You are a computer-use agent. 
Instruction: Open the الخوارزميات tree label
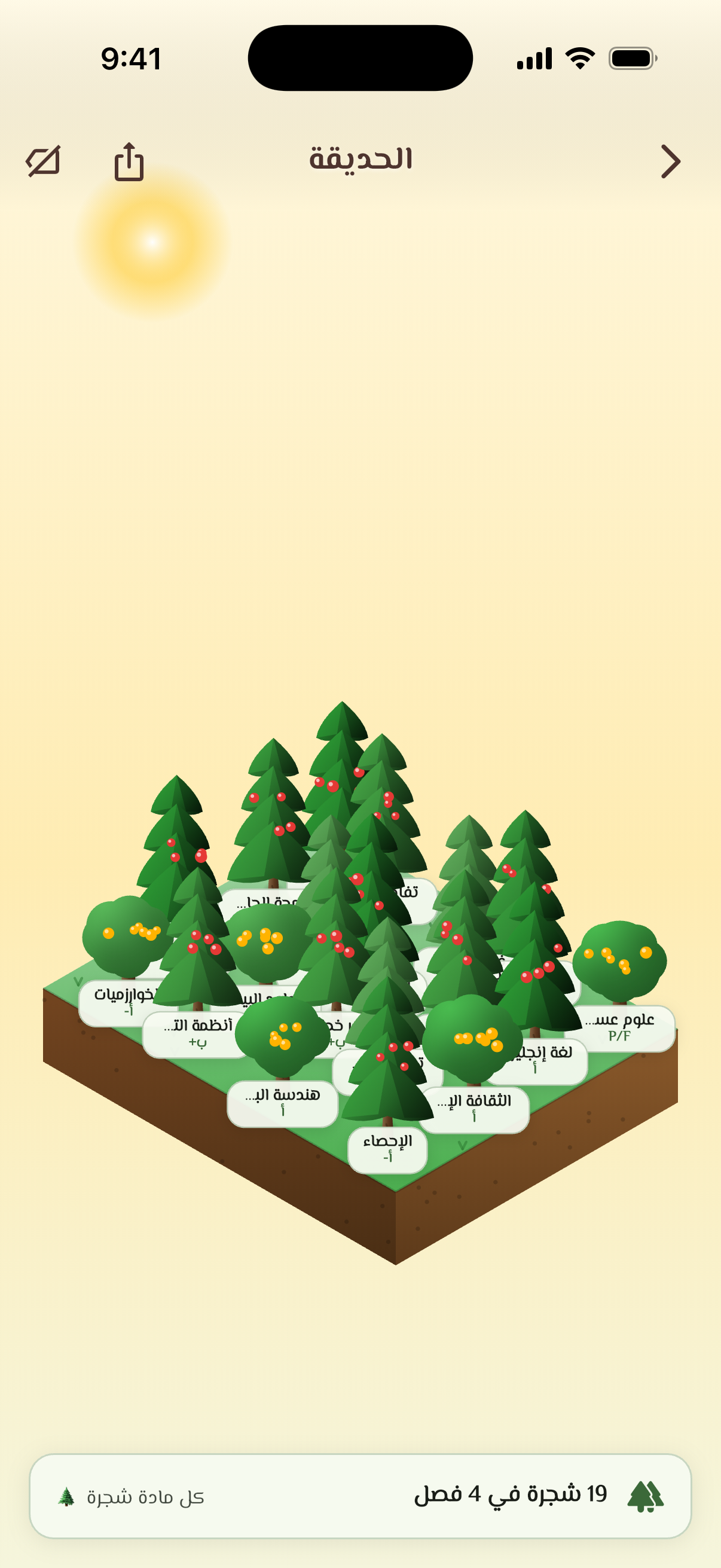coord(125,1002)
